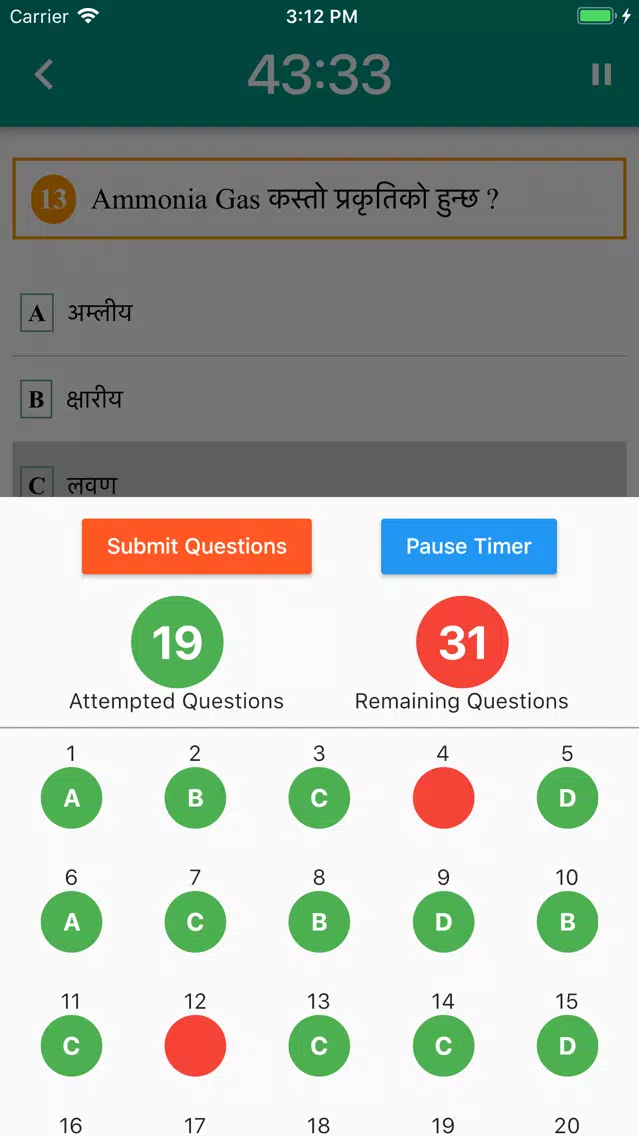Open question 7 marked C
Image resolution: width=639 pixels, height=1136 pixels.
click(x=195, y=922)
